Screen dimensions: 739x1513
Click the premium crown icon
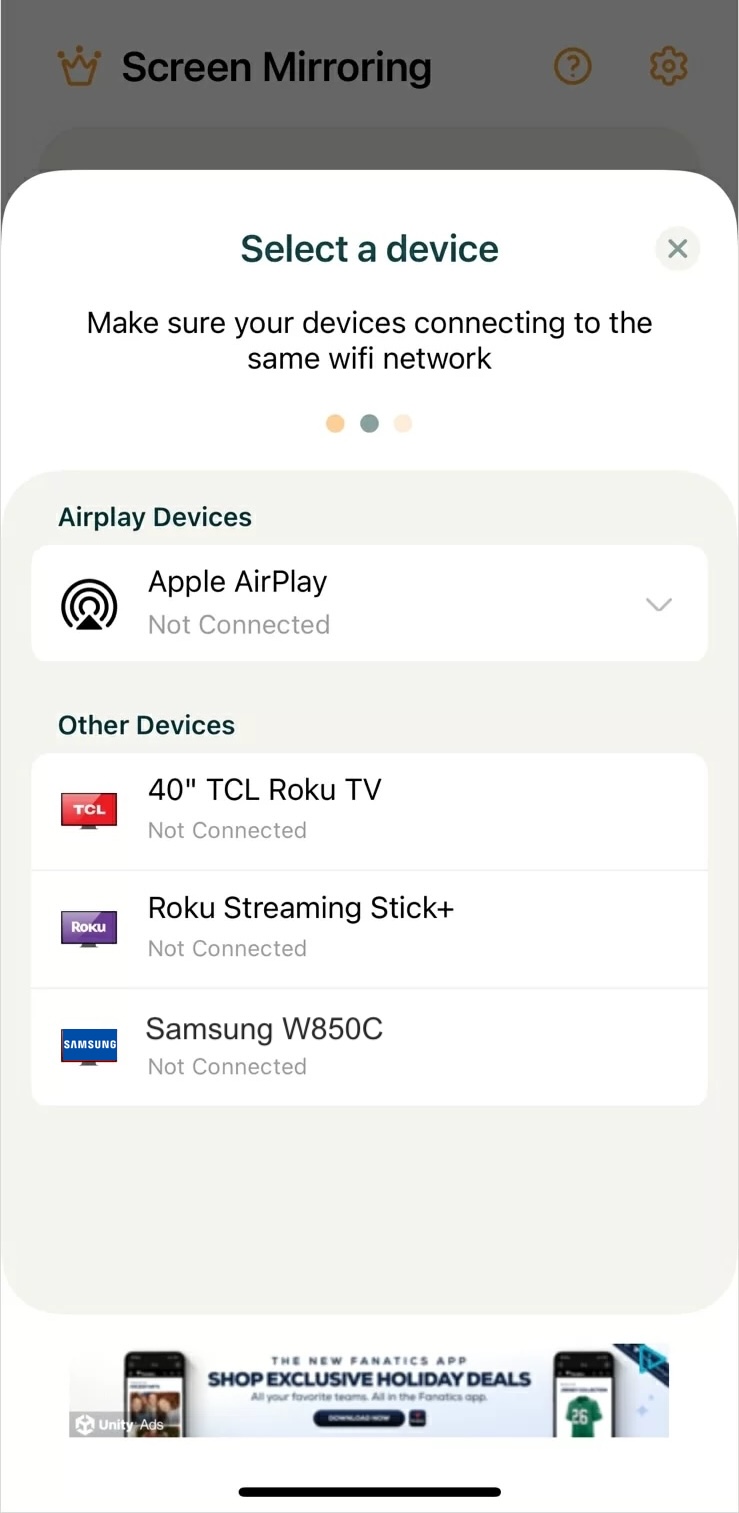(x=80, y=66)
